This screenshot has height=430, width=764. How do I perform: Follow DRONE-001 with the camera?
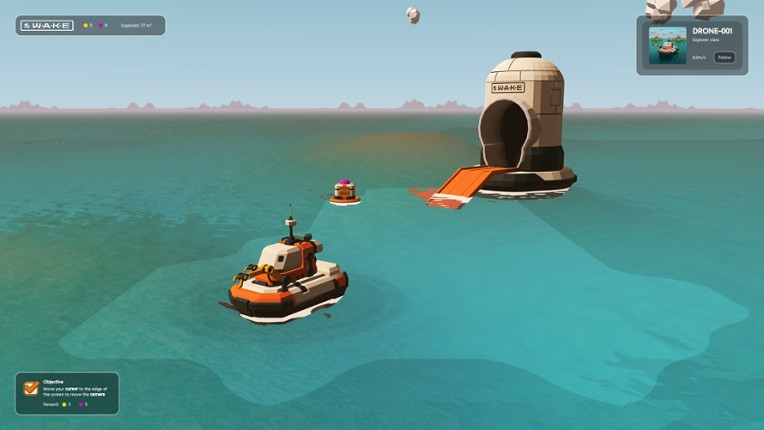pyautogui.click(x=725, y=57)
